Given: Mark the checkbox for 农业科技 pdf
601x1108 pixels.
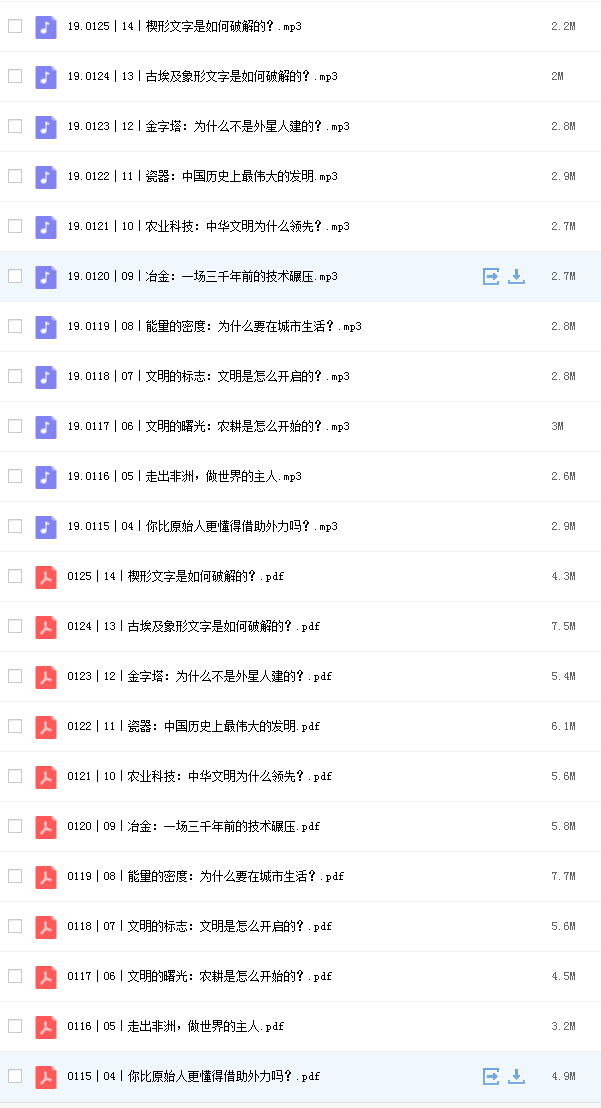Looking at the screenshot, I should [x=15, y=776].
